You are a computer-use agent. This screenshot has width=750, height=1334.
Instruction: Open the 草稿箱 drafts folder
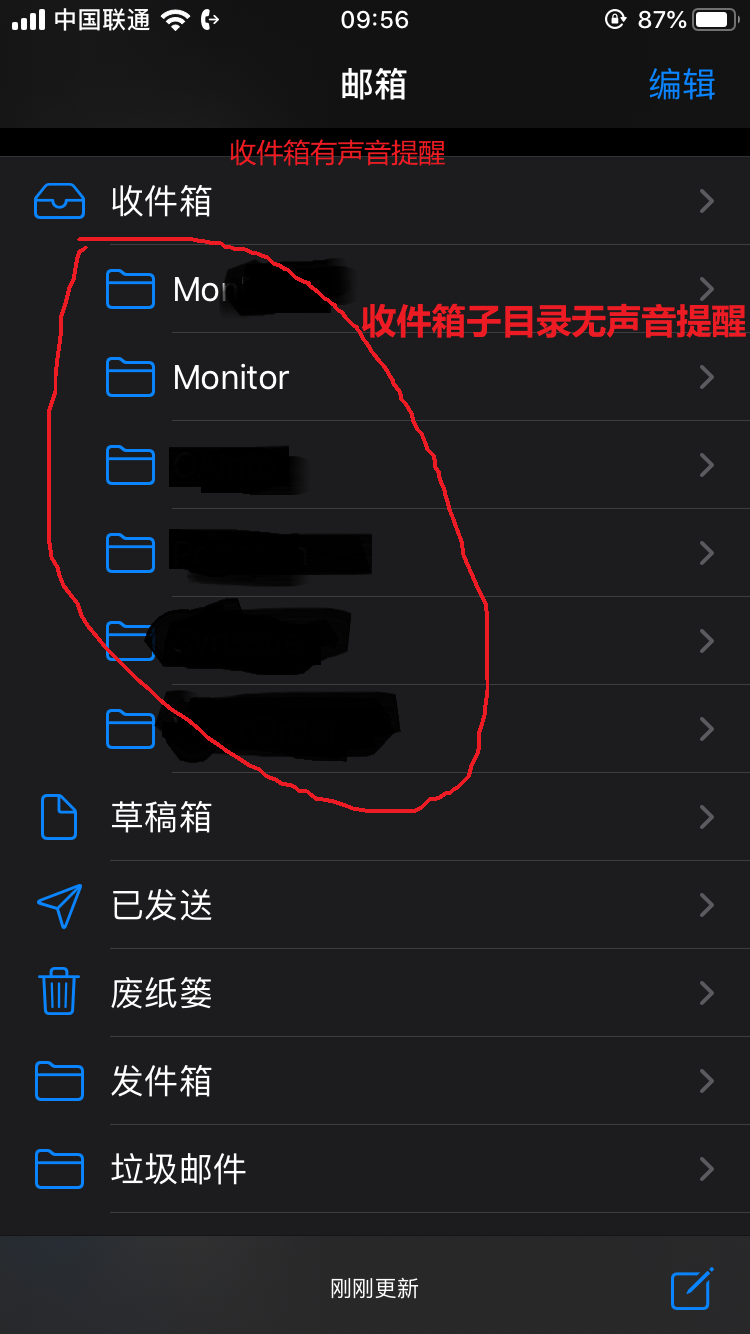click(162, 817)
